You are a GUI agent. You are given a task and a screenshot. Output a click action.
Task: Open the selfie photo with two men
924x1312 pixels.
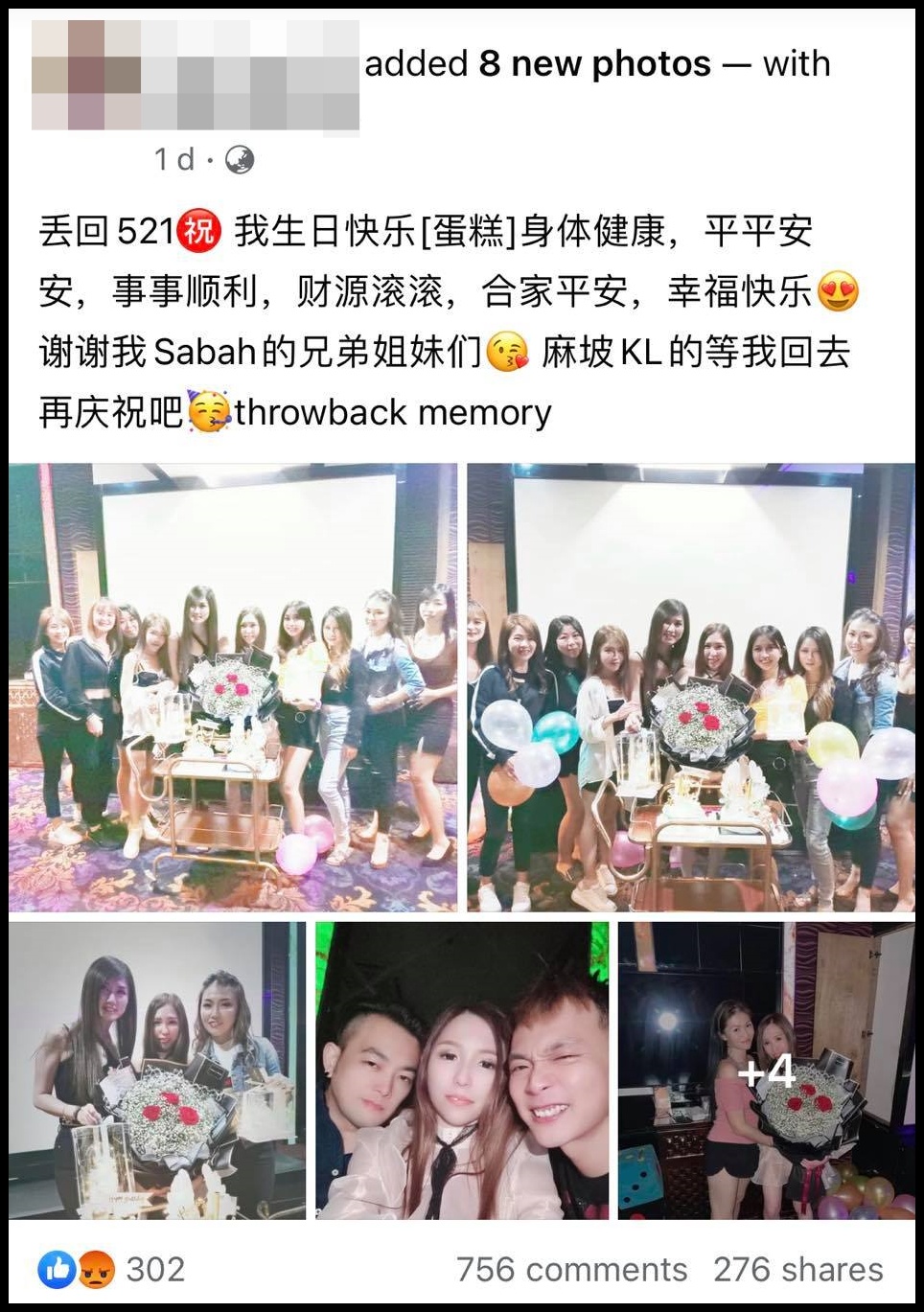pyautogui.click(x=462, y=1070)
